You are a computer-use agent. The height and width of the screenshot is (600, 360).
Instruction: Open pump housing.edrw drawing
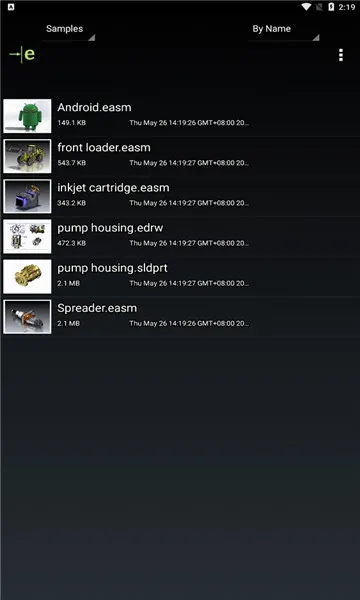[x=180, y=236]
